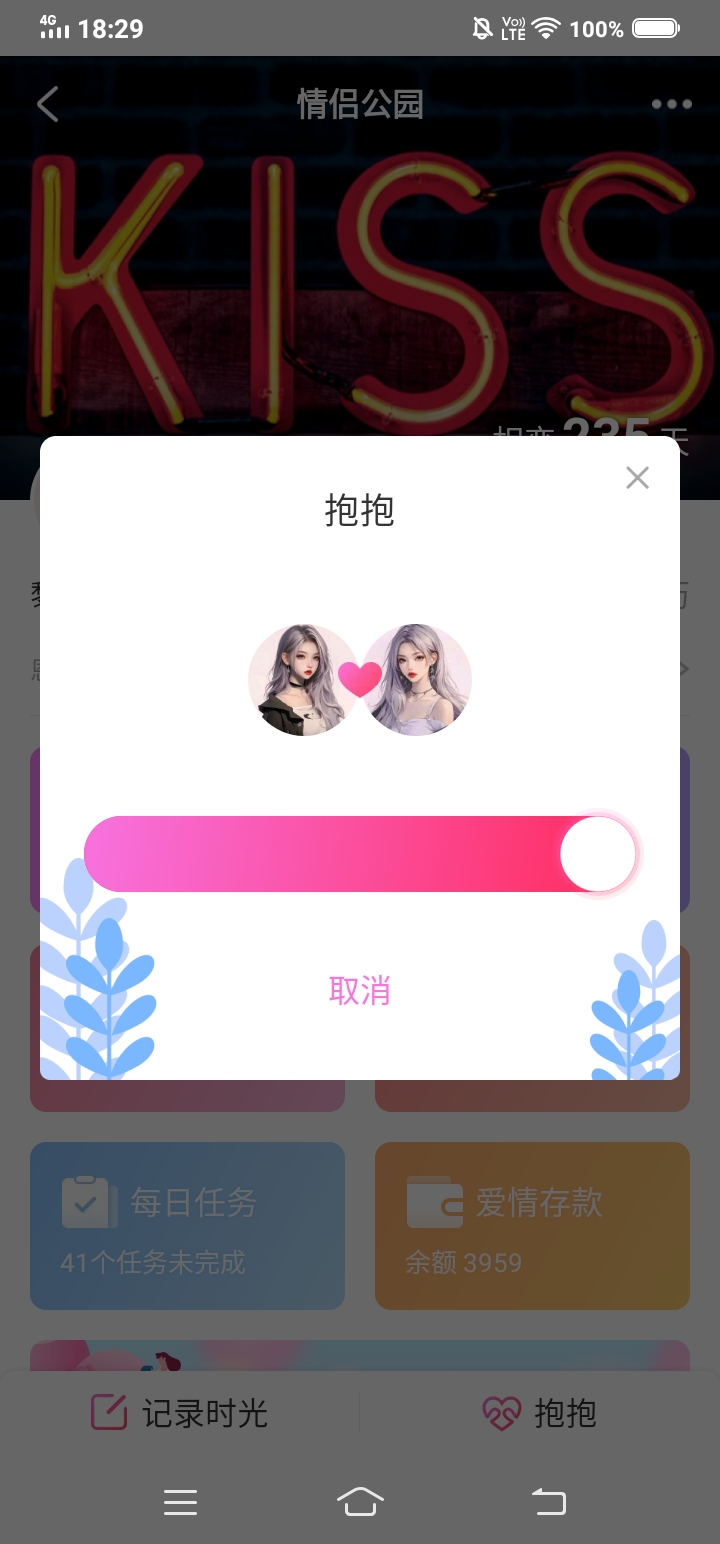The image size is (720, 1544).
Task: Tap 取消 to cancel the hug
Action: click(x=359, y=990)
